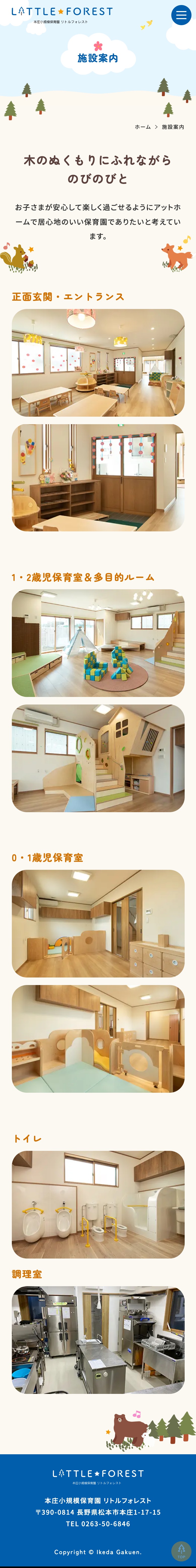The height and width of the screenshot is (1568, 196).
Task: Call the phone number 0263-50-6846
Action: [x=98, y=1523]
